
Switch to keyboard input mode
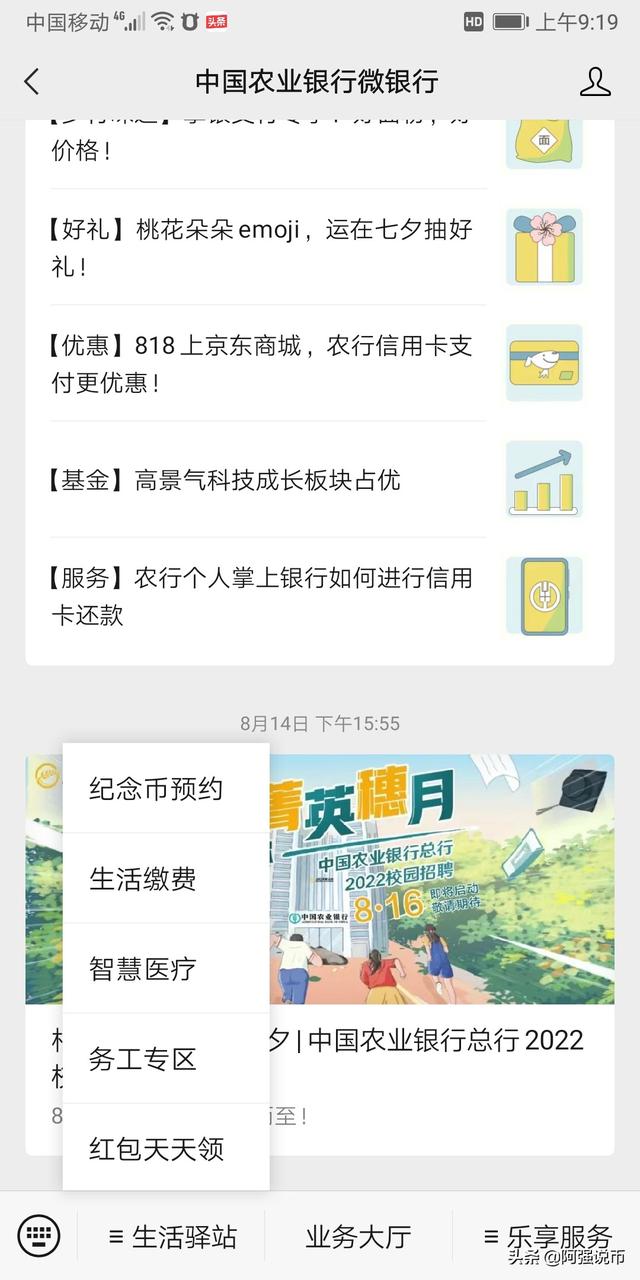(x=39, y=1236)
